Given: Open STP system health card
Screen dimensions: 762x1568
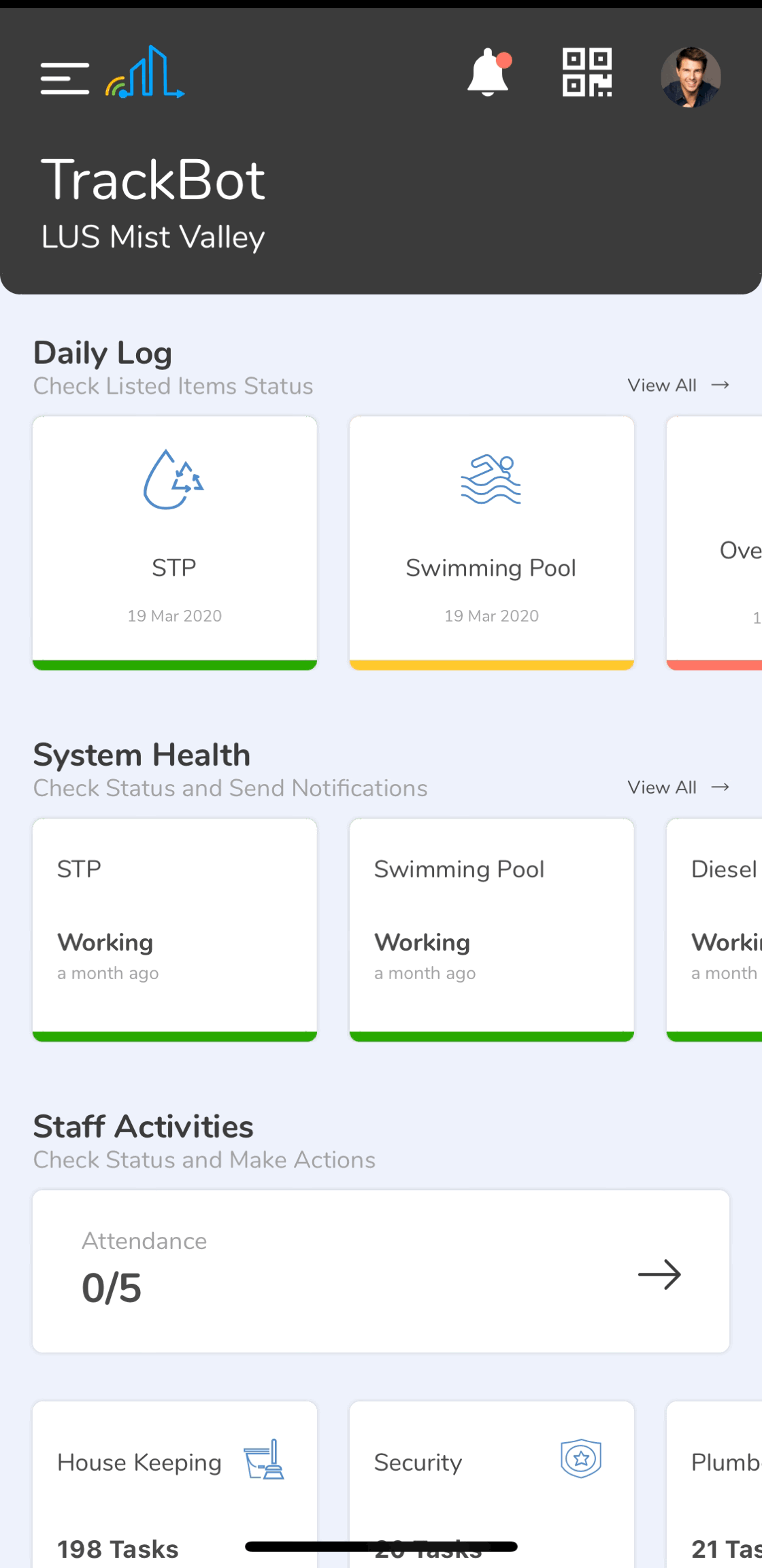Looking at the screenshot, I should [x=175, y=929].
